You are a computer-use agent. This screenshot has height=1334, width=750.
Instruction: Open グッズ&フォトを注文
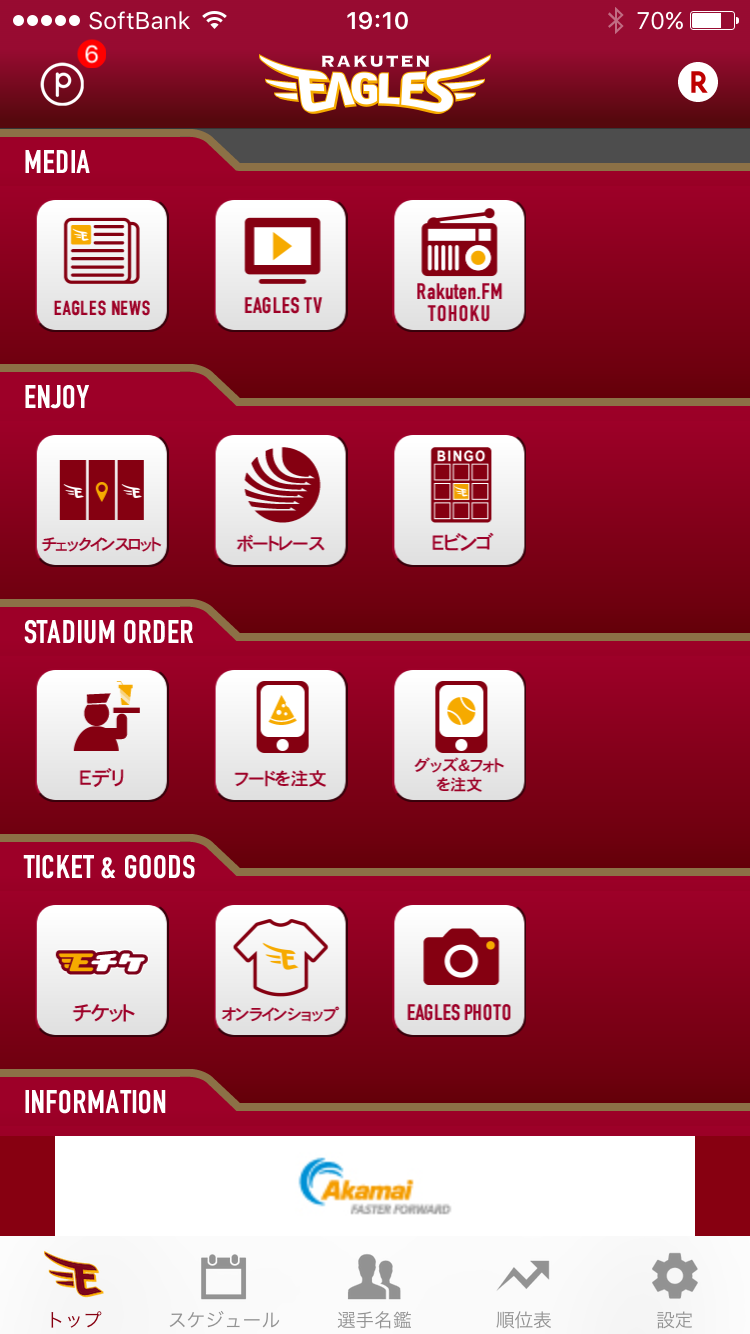point(459,735)
